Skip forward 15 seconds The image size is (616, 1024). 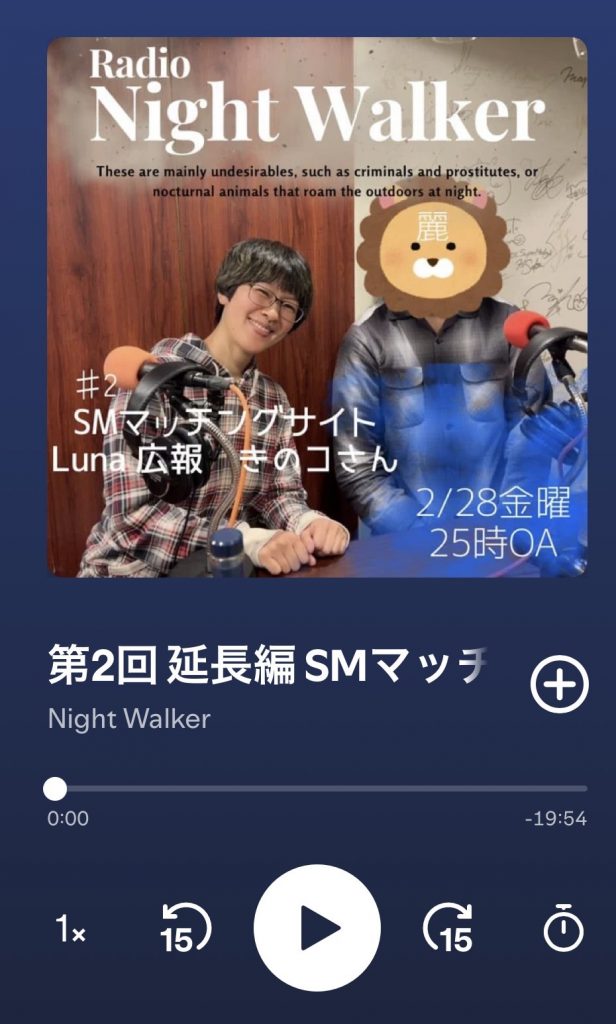448,929
